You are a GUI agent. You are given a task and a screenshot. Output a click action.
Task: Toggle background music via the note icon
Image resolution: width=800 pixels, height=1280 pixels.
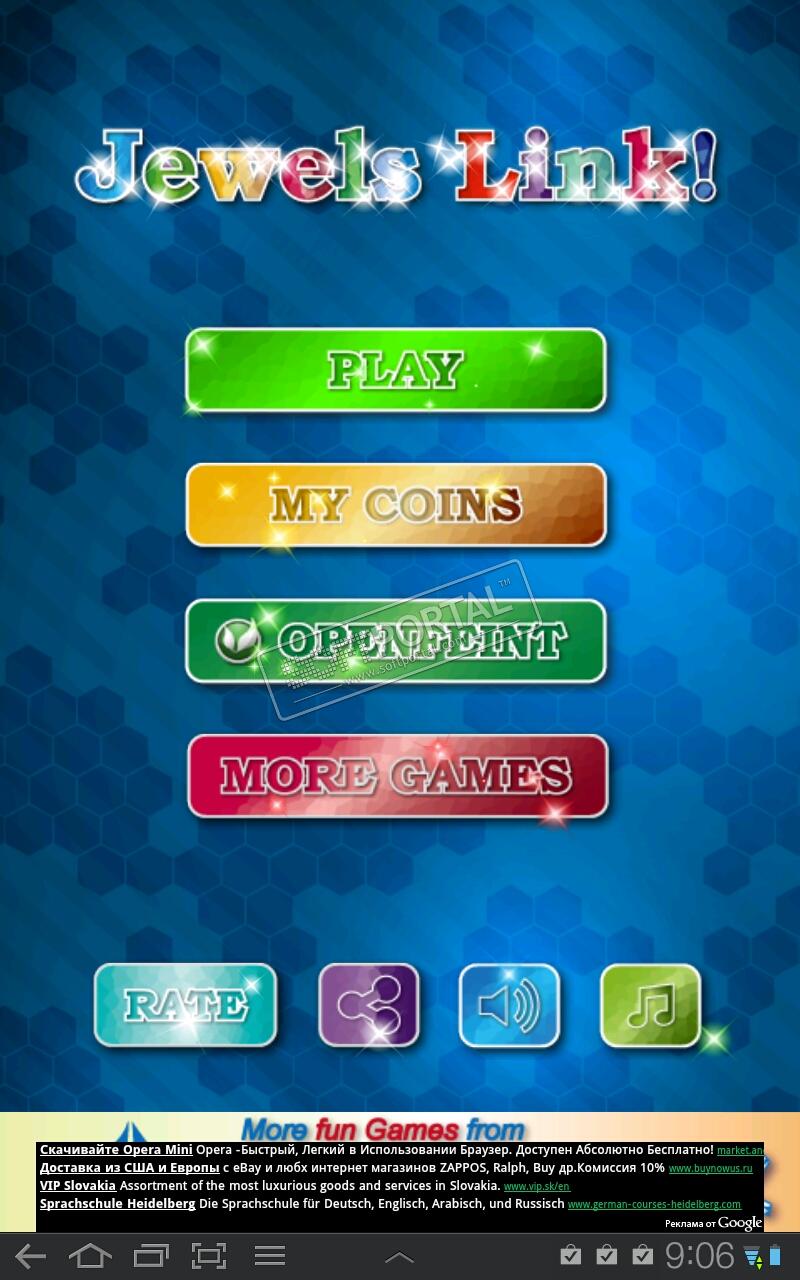(650, 1005)
